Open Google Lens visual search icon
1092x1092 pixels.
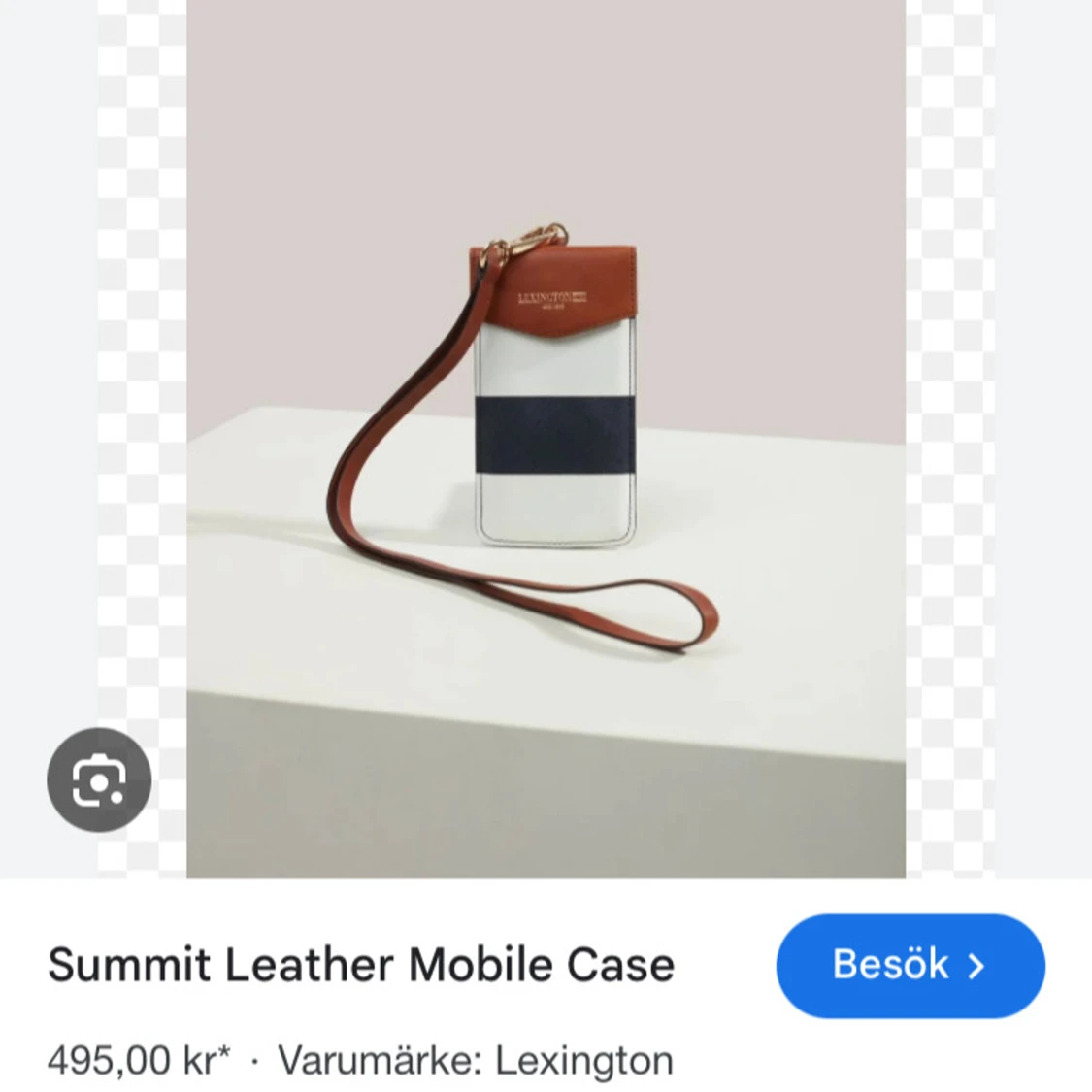pos(99,779)
